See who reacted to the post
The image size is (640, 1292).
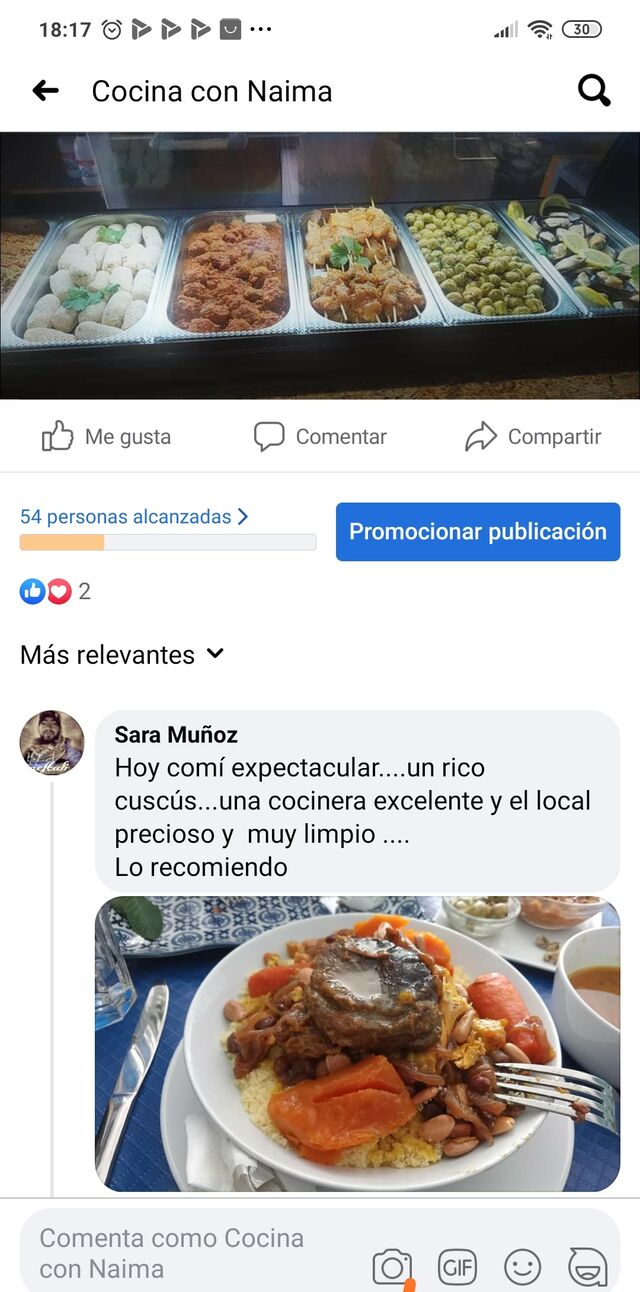pos(56,591)
